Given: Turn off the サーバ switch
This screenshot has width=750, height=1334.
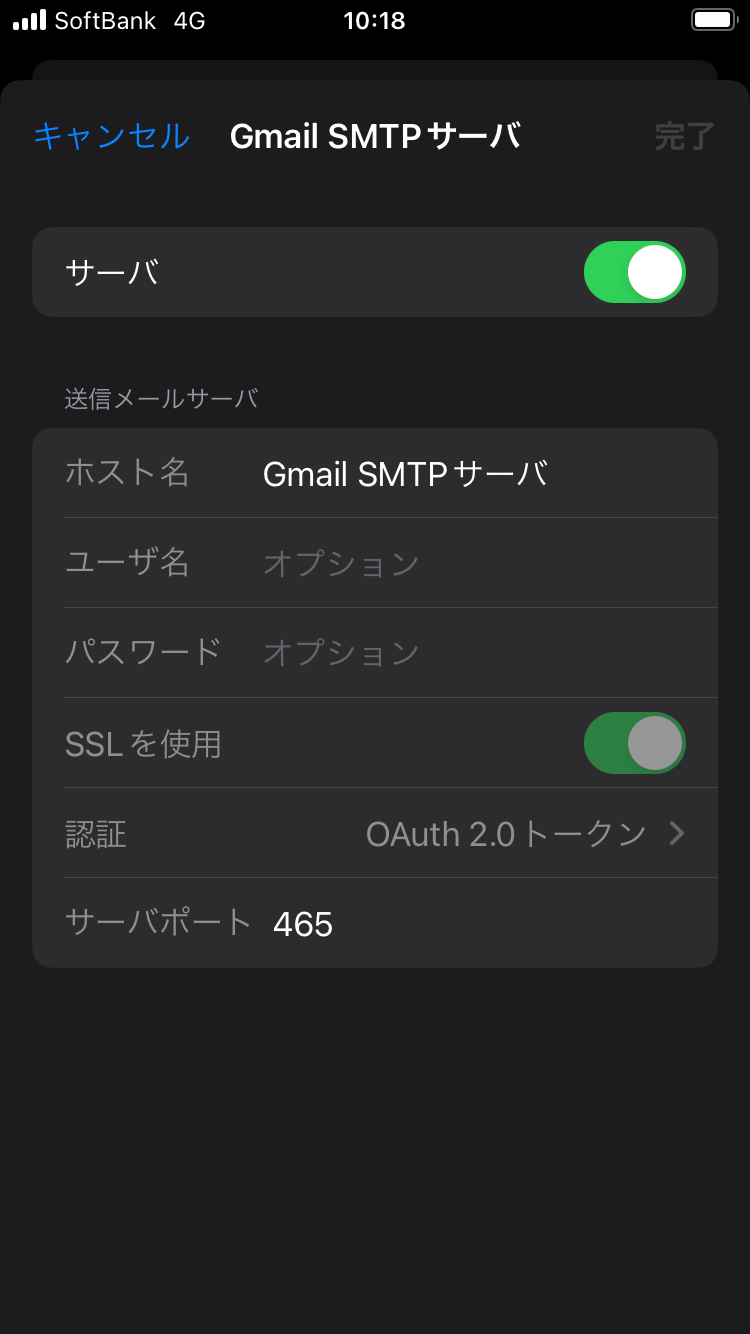Looking at the screenshot, I should pyautogui.click(x=635, y=272).
